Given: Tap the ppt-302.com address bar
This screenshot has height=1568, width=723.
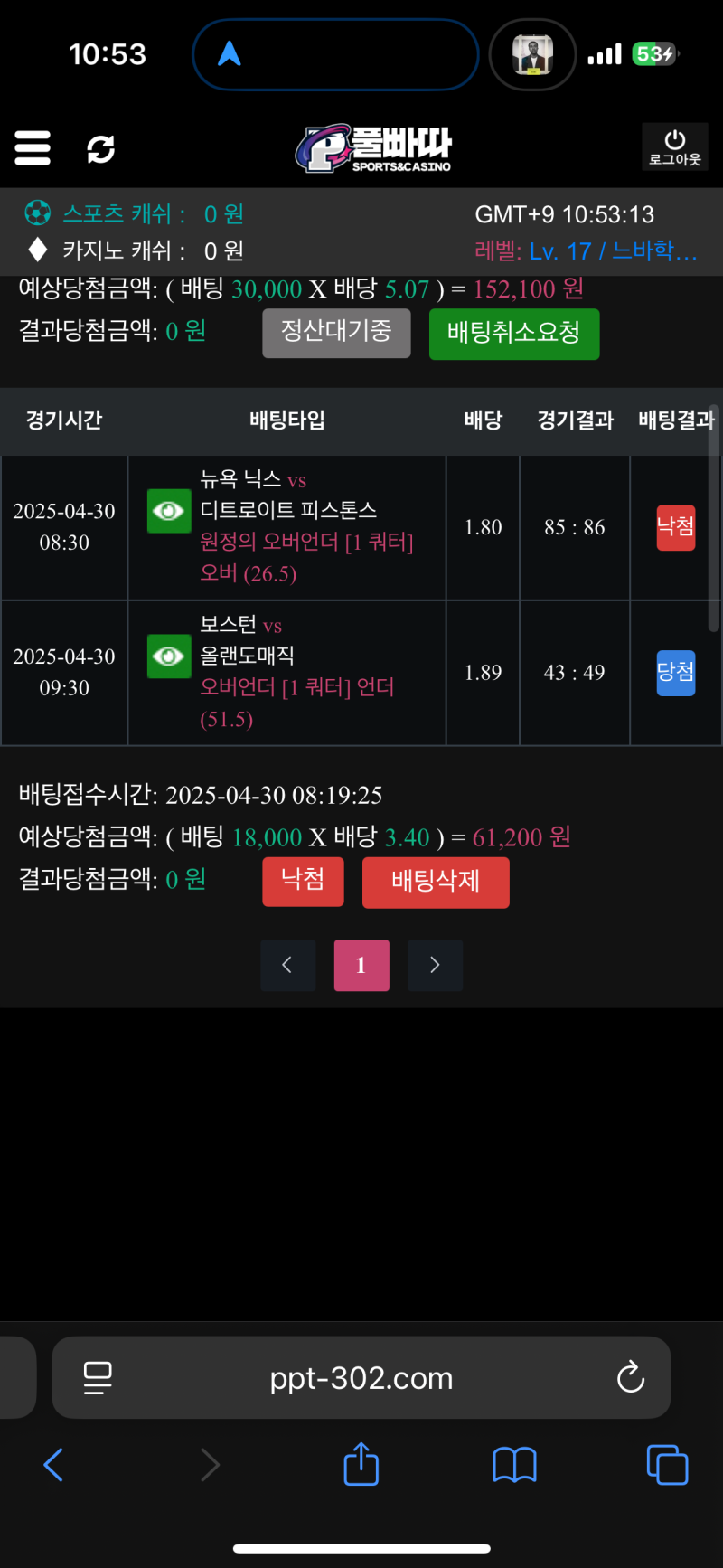Looking at the screenshot, I should coord(361,1378).
